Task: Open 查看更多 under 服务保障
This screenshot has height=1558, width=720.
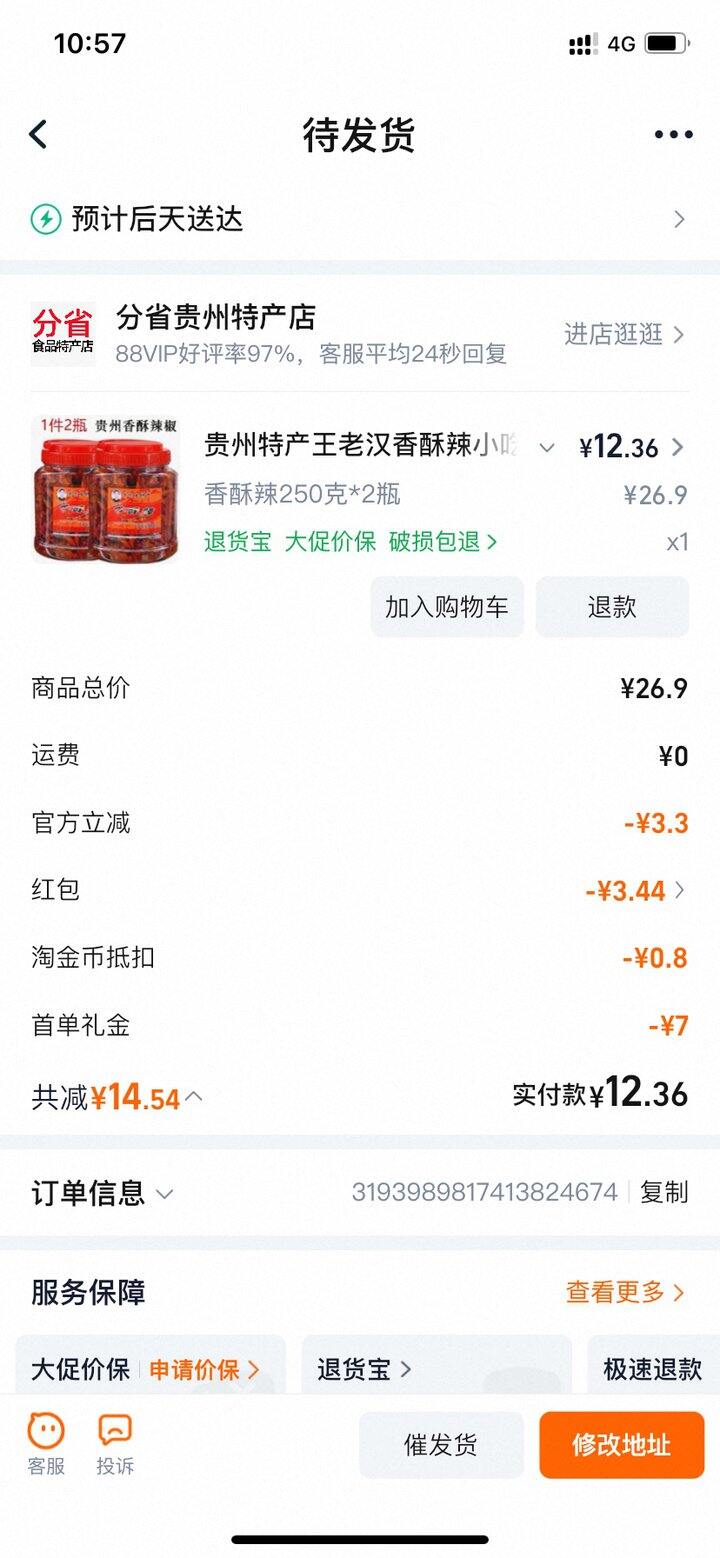Action: pyautogui.click(x=625, y=1292)
